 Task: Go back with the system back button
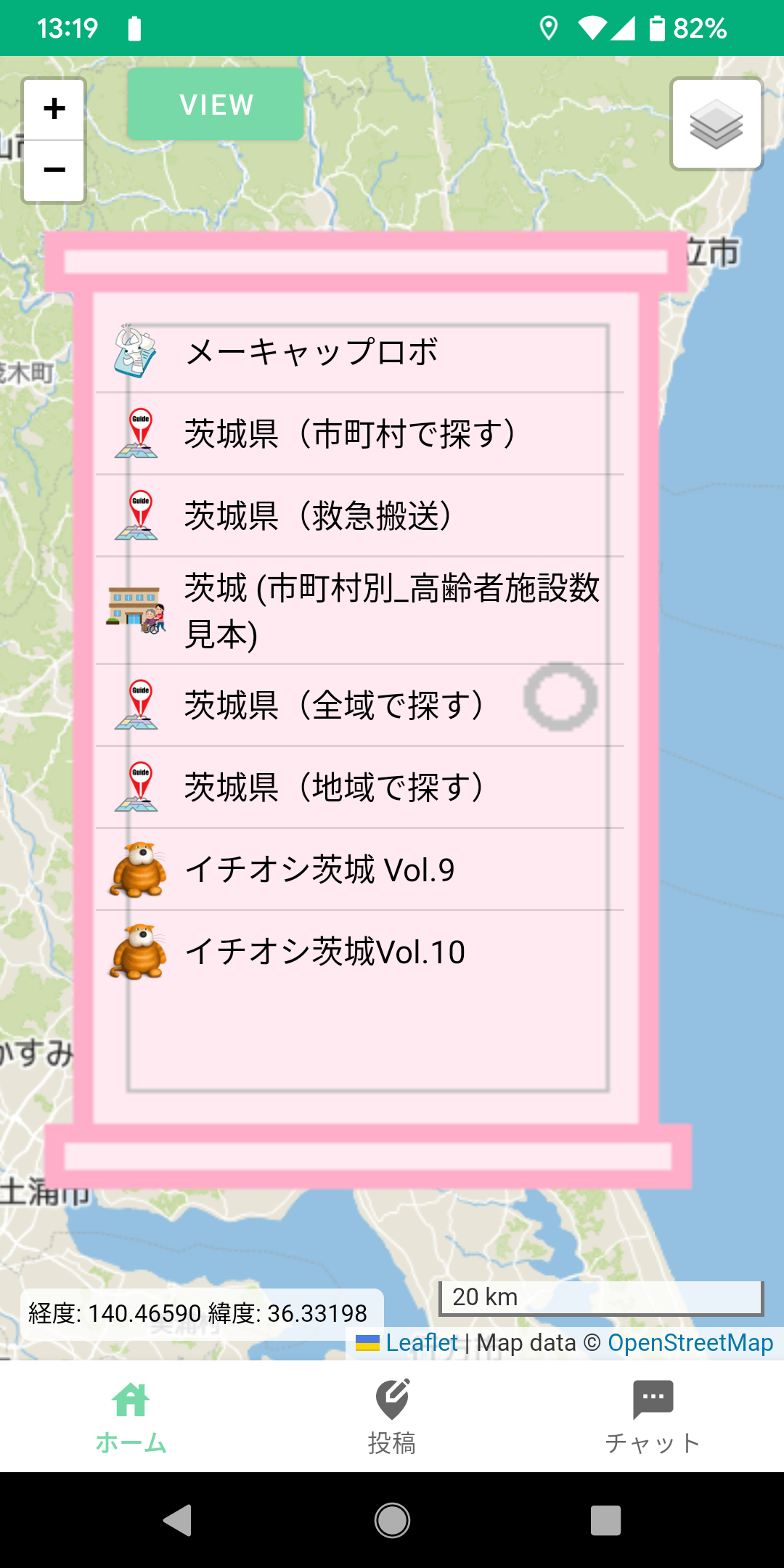(x=178, y=1520)
